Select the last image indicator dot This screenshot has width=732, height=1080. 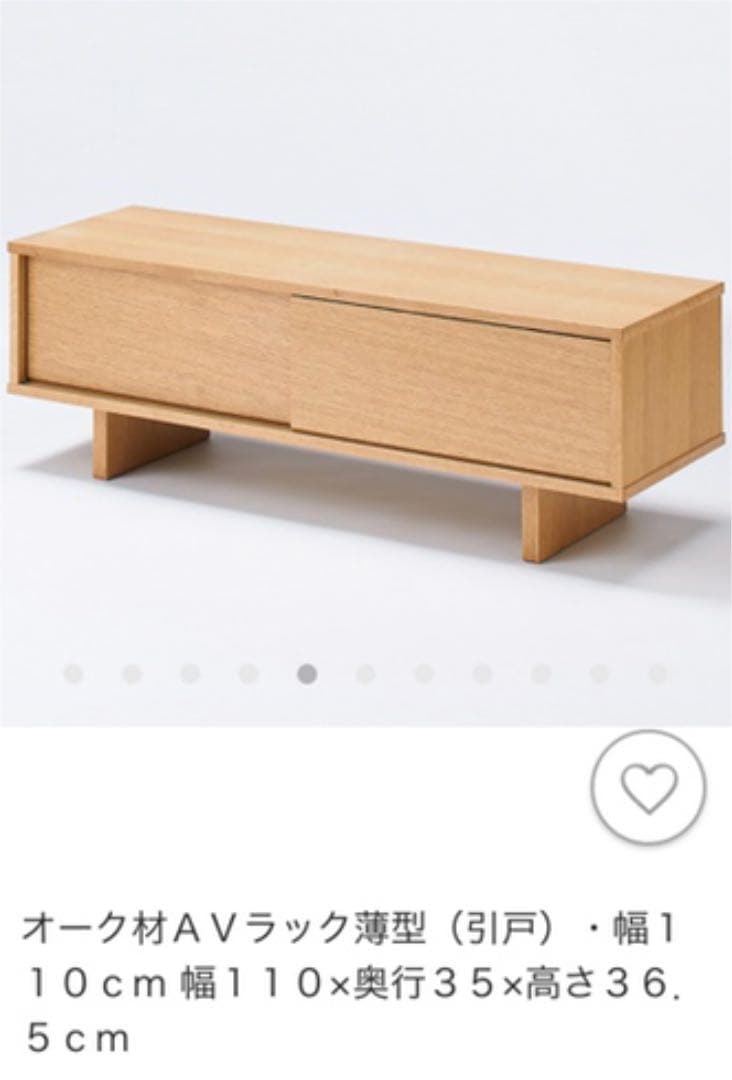point(657,674)
